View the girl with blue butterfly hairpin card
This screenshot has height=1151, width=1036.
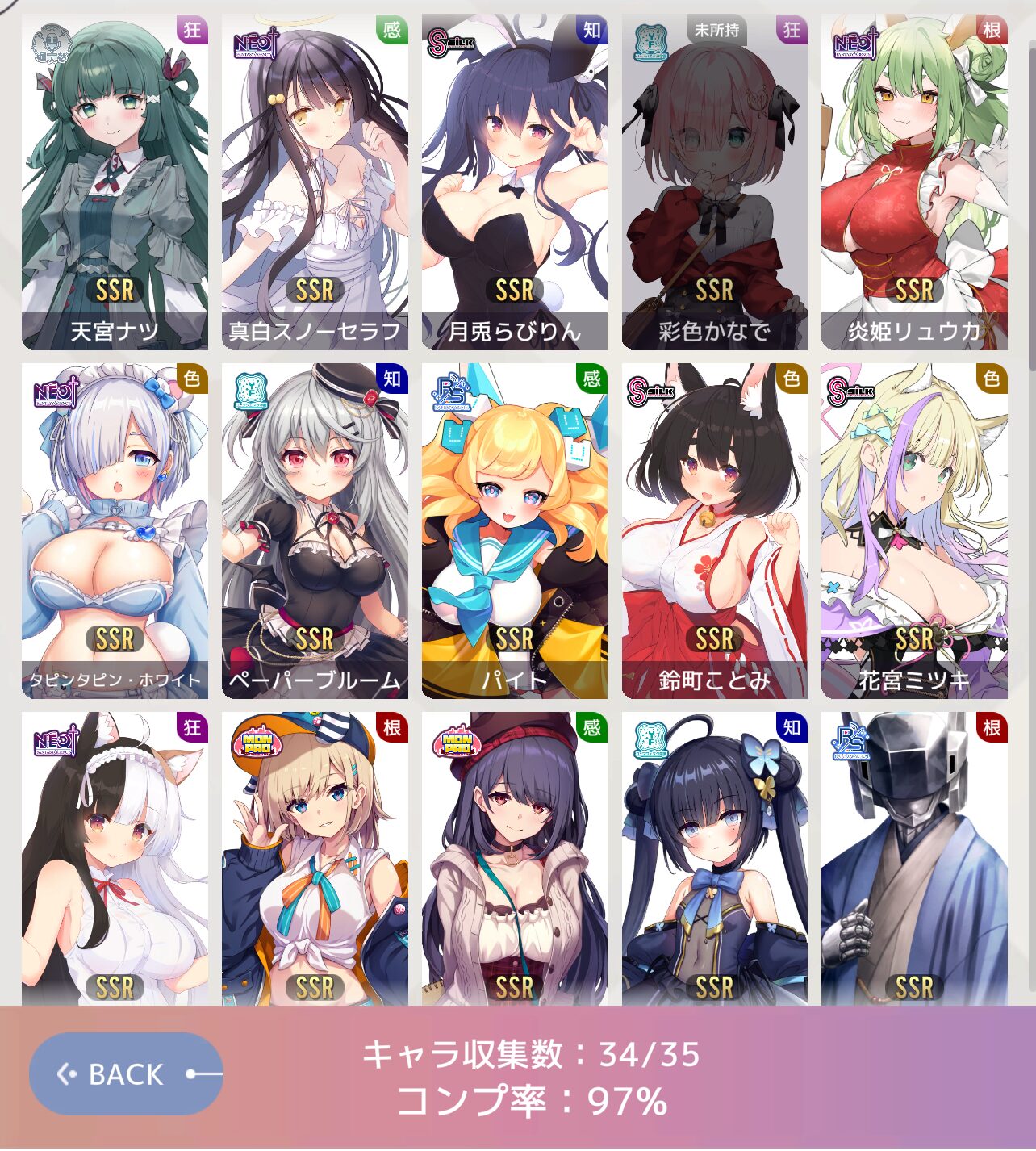pyautogui.click(x=714, y=860)
